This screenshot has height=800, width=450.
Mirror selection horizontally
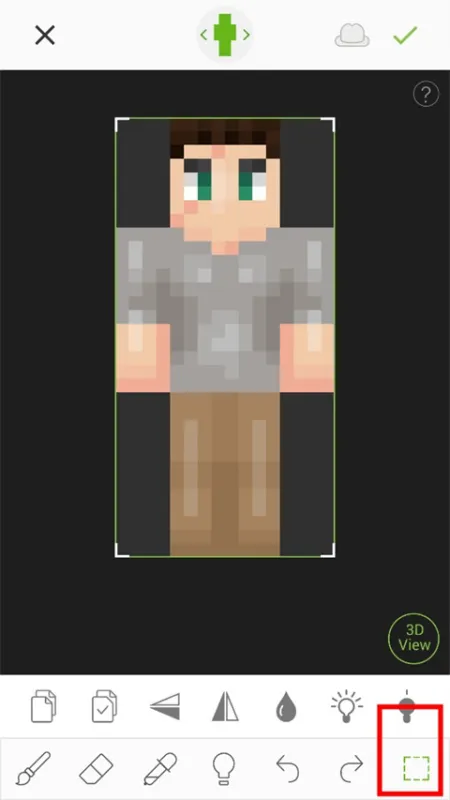225,706
